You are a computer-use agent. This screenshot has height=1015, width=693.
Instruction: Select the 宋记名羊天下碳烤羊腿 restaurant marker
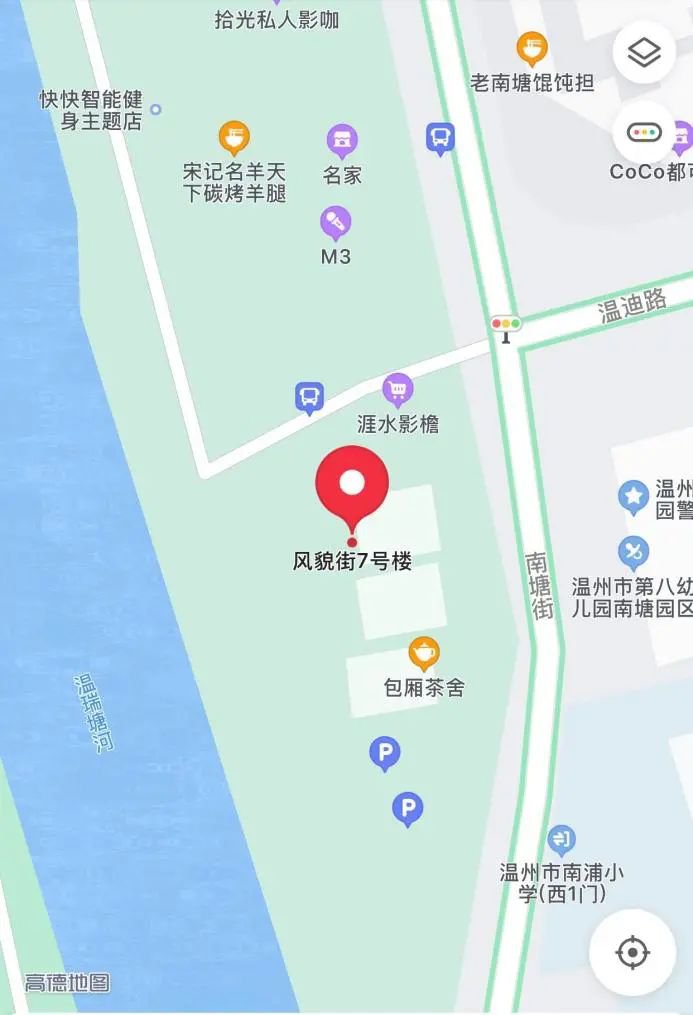click(234, 136)
